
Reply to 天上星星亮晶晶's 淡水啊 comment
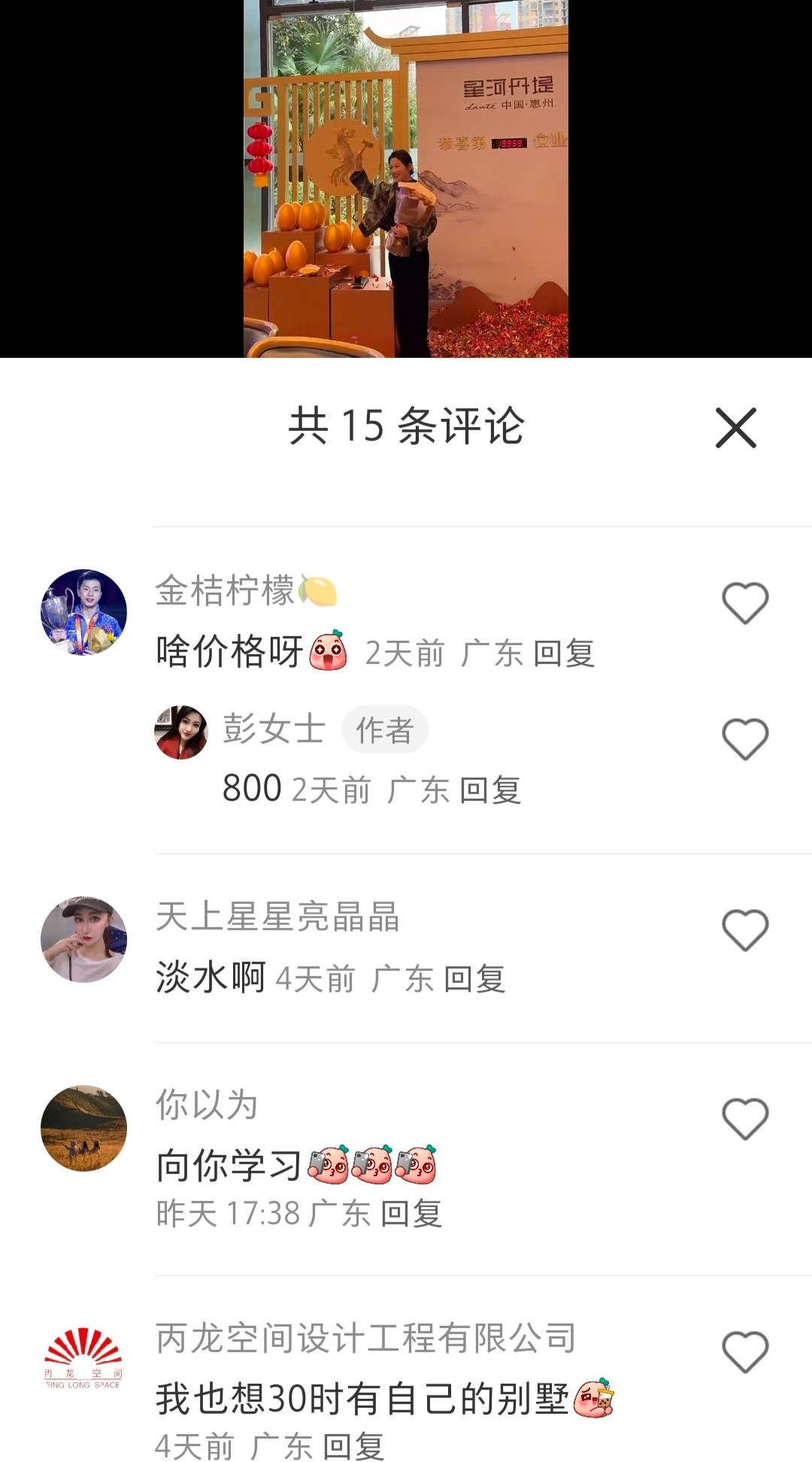click(474, 979)
